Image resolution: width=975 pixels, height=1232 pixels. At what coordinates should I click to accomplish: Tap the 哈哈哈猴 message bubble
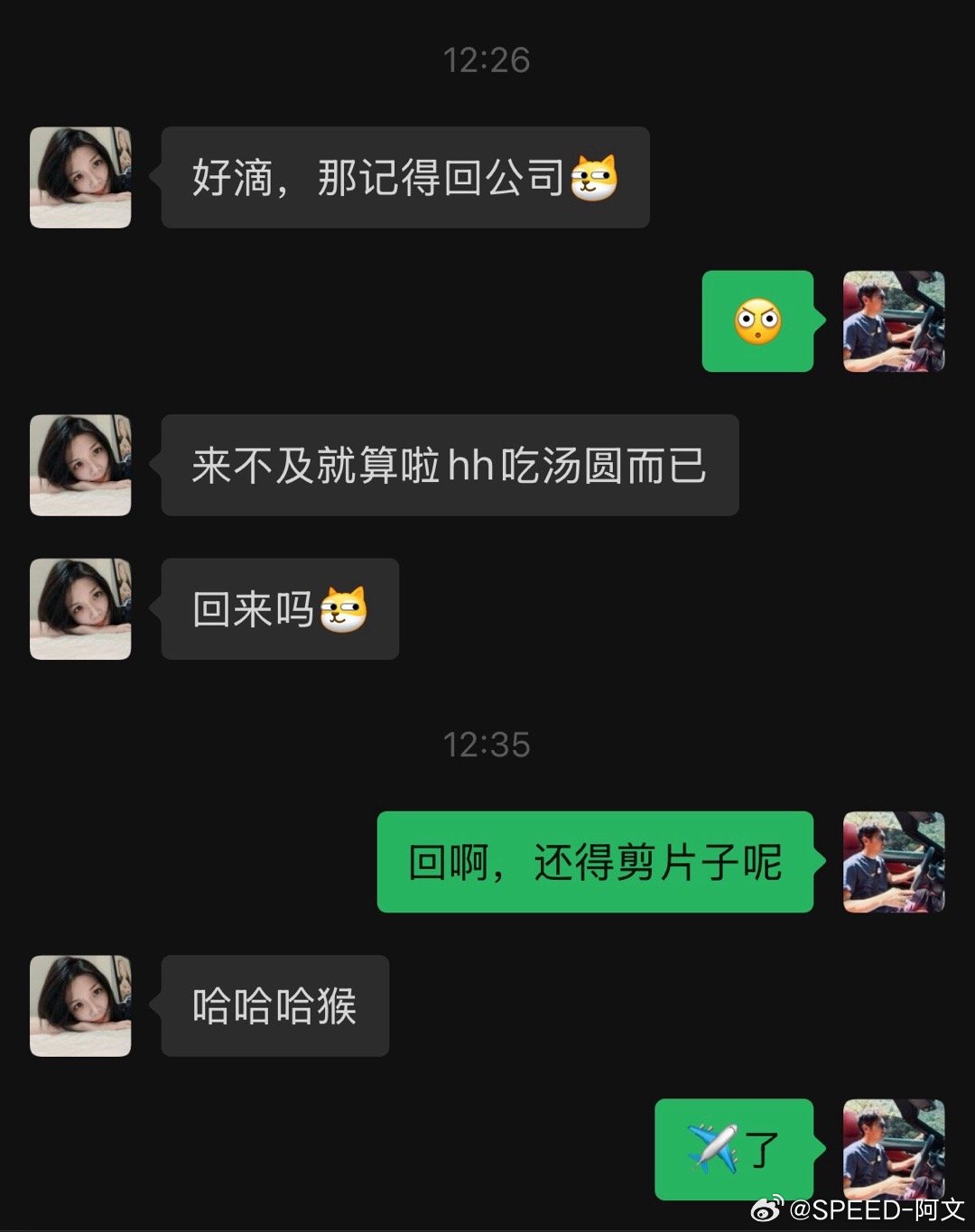click(274, 1005)
